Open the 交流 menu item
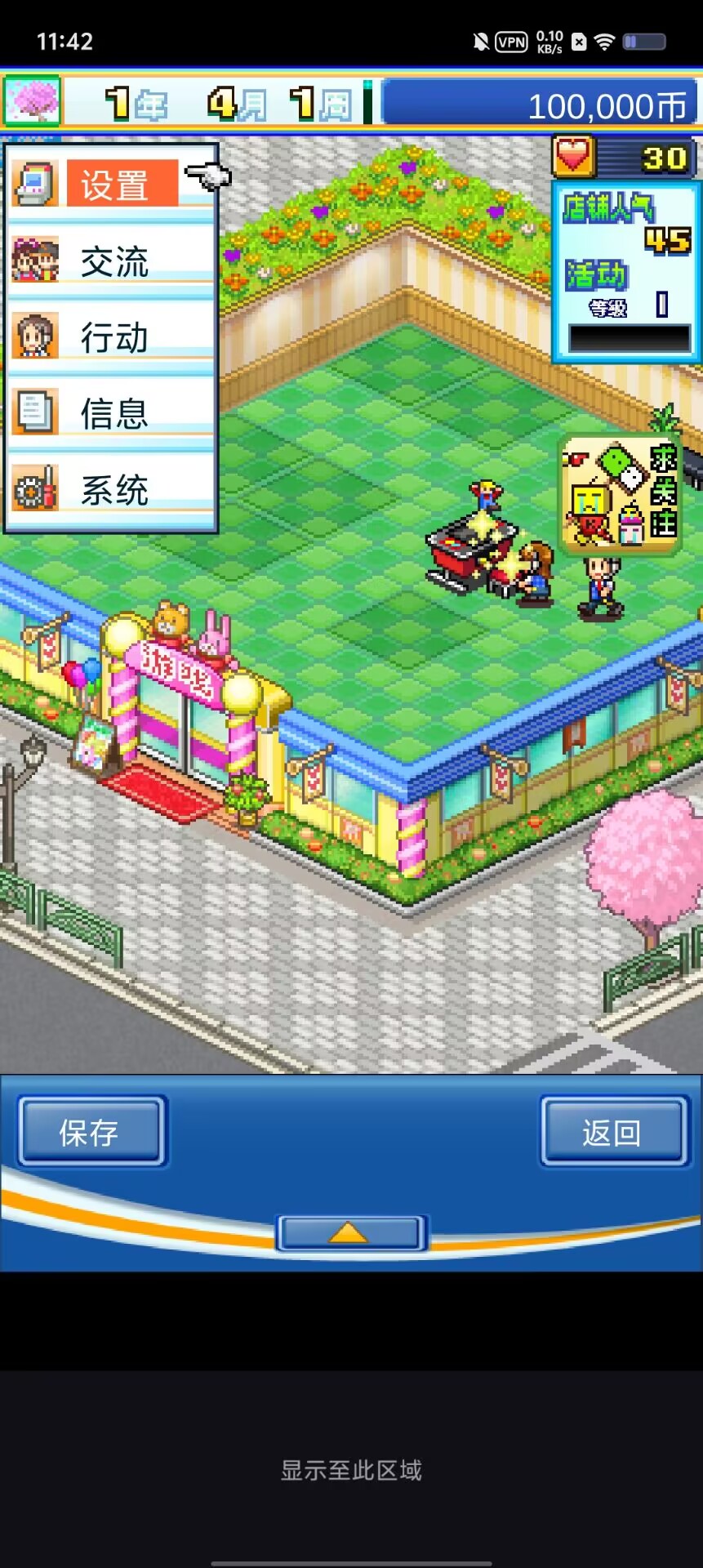This screenshot has width=703, height=1568. pos(111,261)
